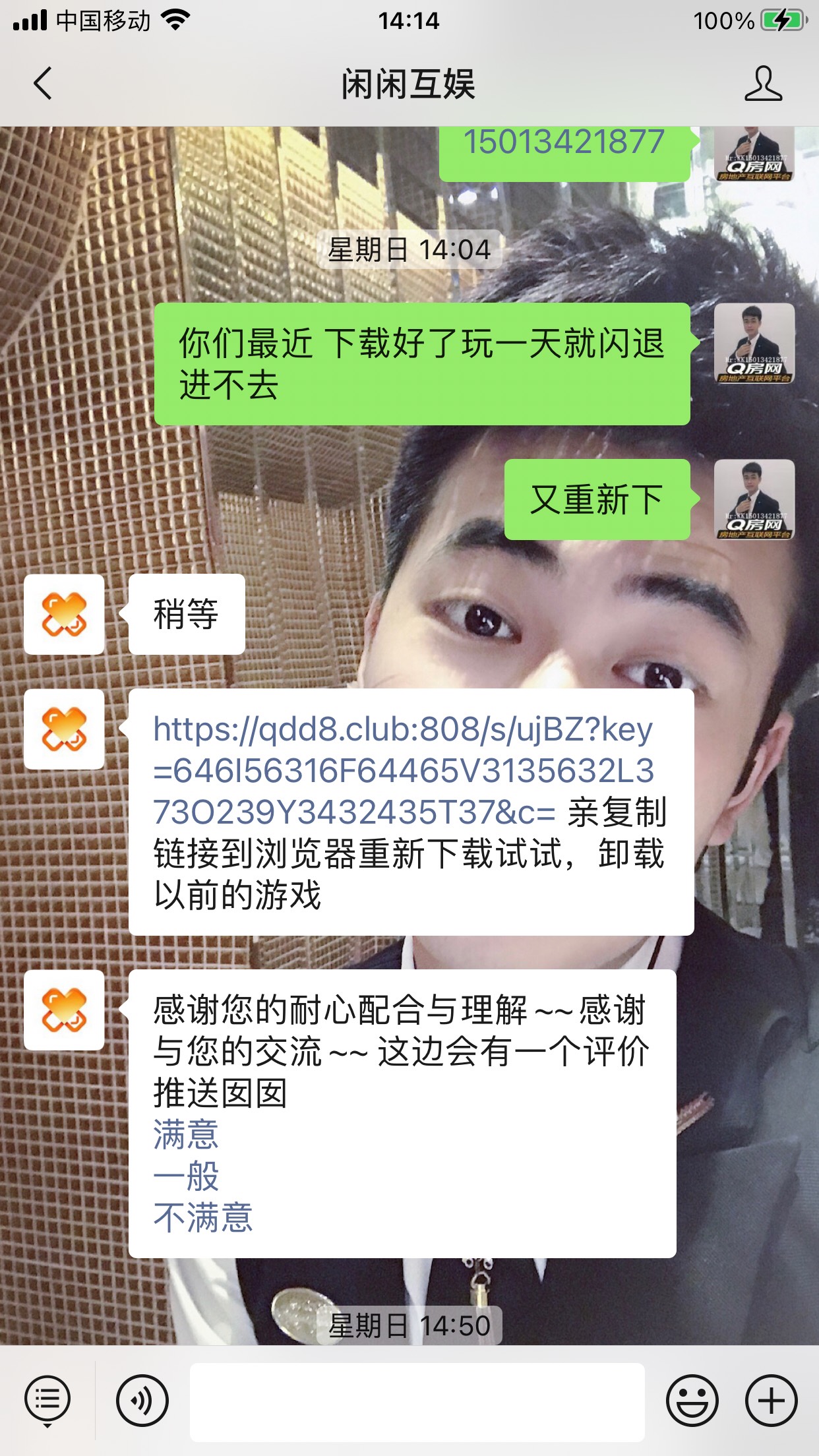
Task: Open the 闲闲互娱 account profile icon
Action: [x=763, y=84]
